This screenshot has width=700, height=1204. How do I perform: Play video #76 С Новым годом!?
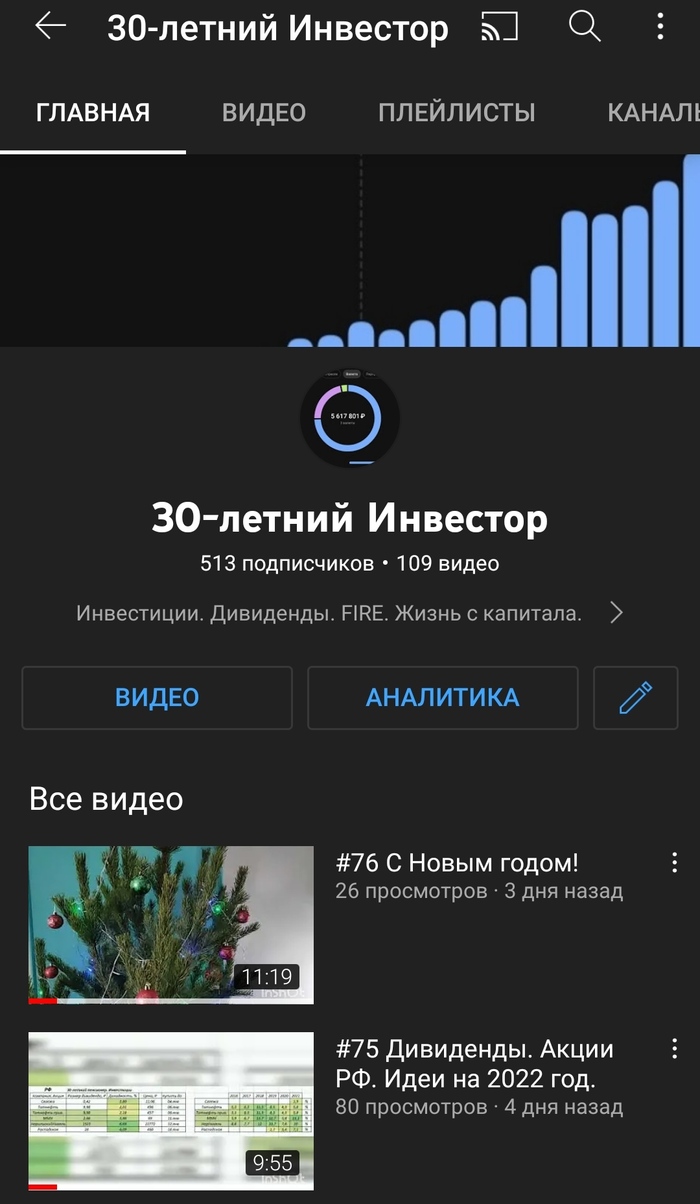coord(171,925)
